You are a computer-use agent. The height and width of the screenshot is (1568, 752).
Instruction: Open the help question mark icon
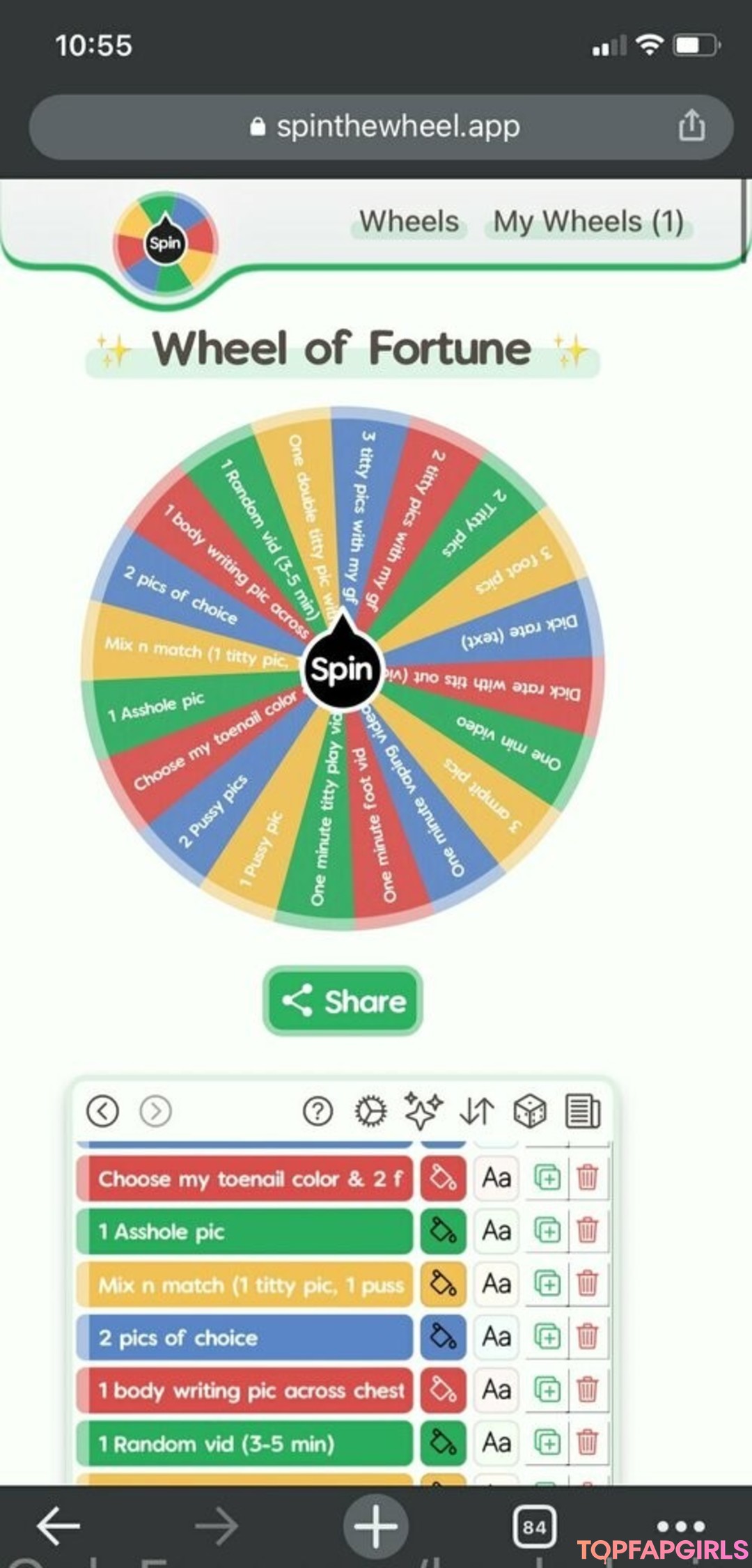click(318, 1111)
